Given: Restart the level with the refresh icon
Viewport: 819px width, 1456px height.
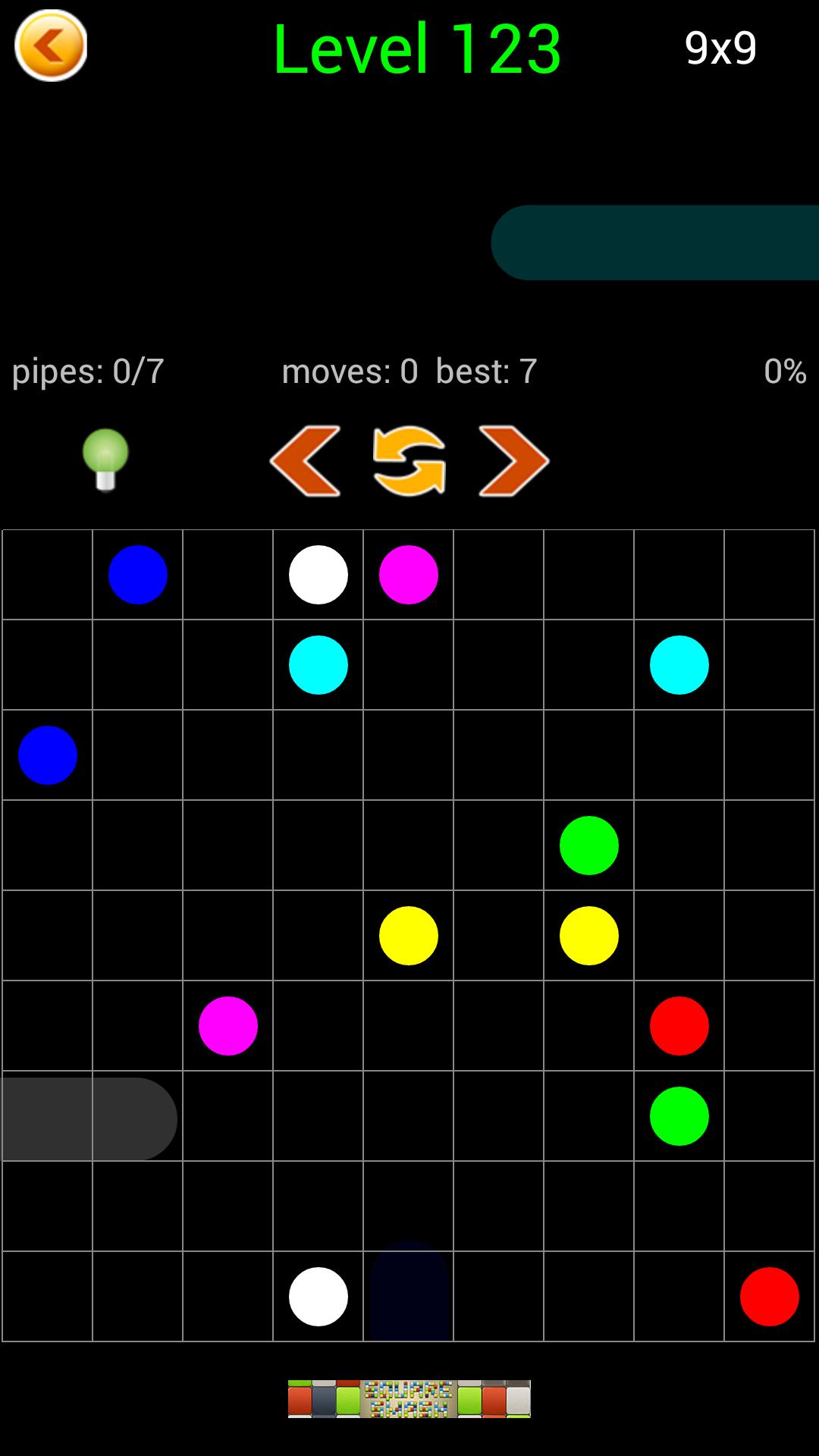Looking at the screenshot, I should (x=409, y=461).
